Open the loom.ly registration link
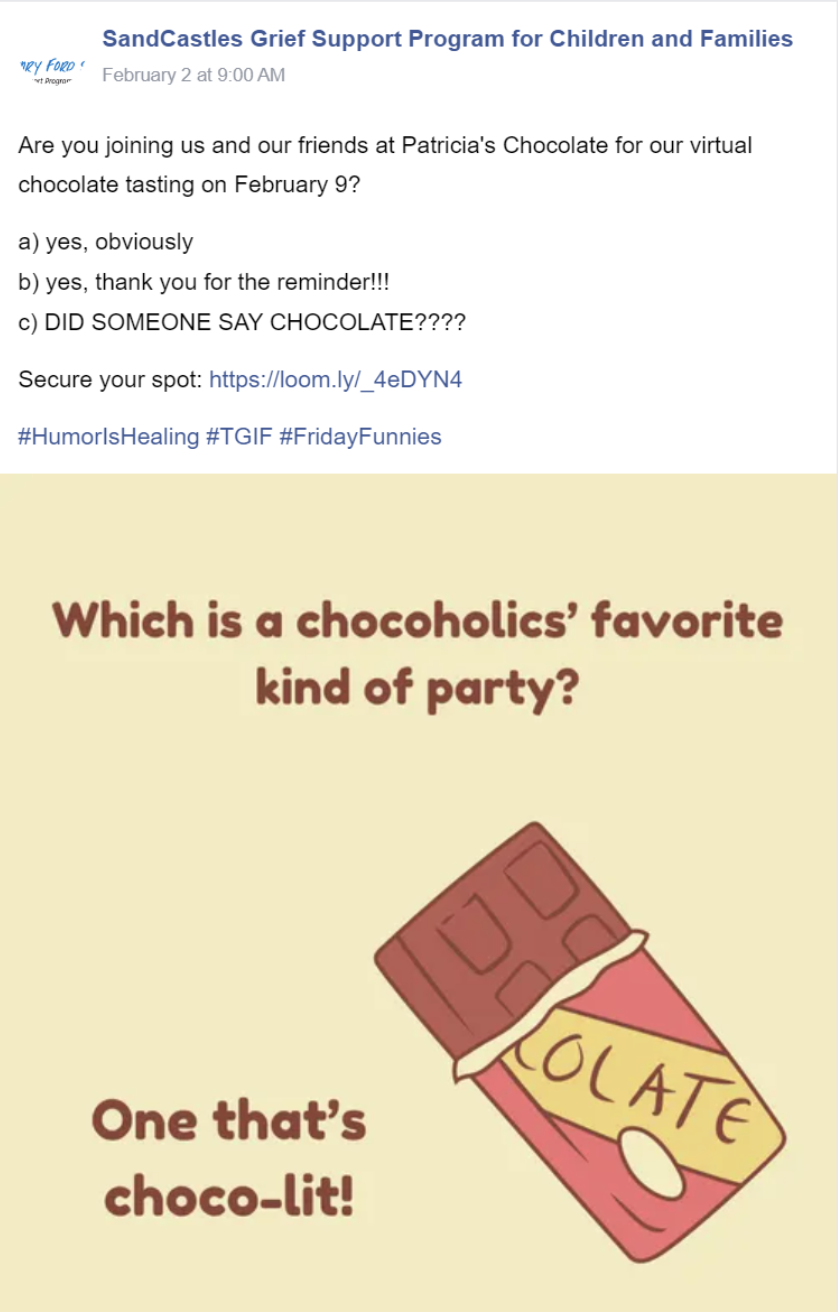Screen dimensions: 838x1312 tap(335, 380)
